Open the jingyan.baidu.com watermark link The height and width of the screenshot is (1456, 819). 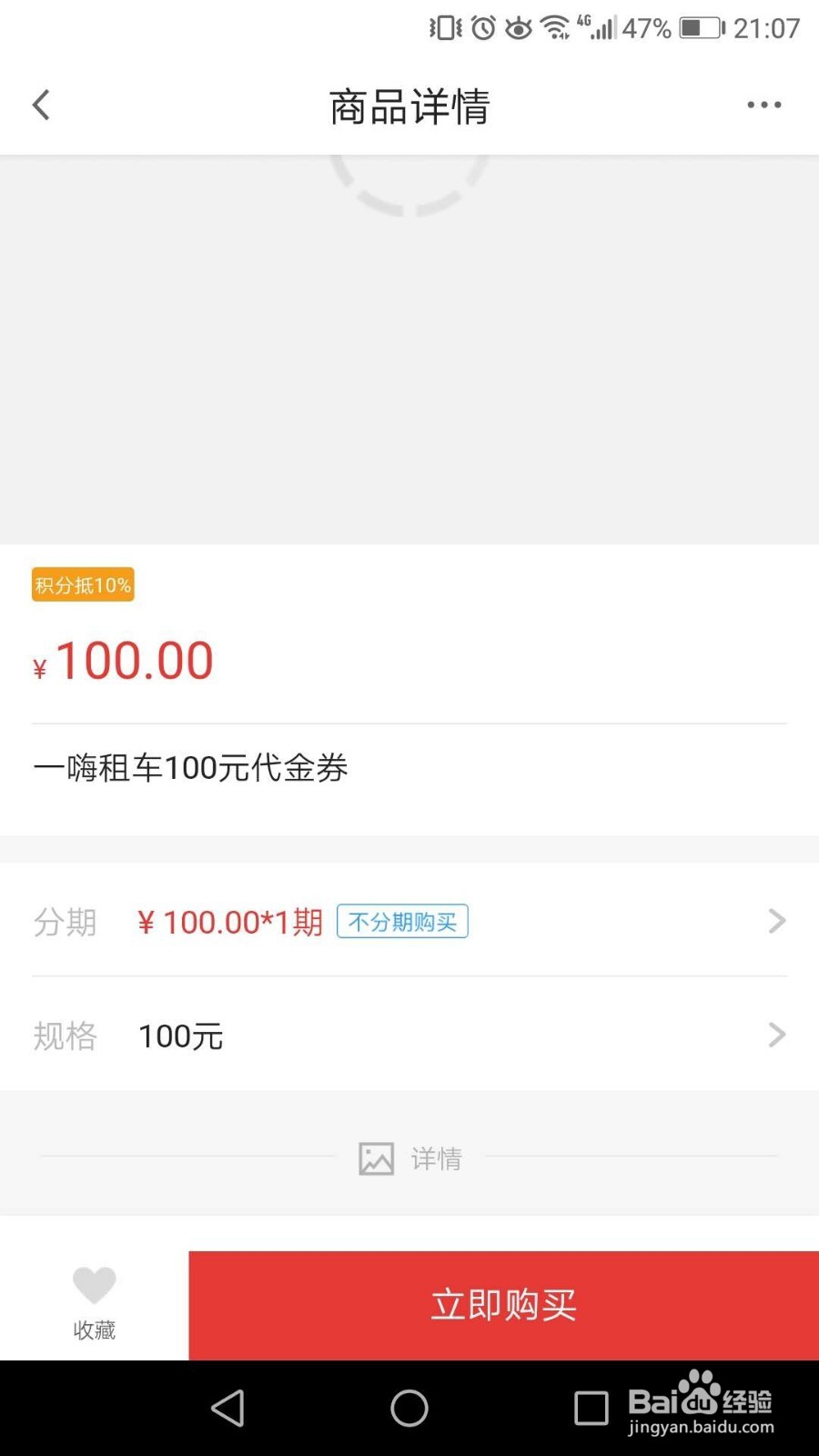701,1426
